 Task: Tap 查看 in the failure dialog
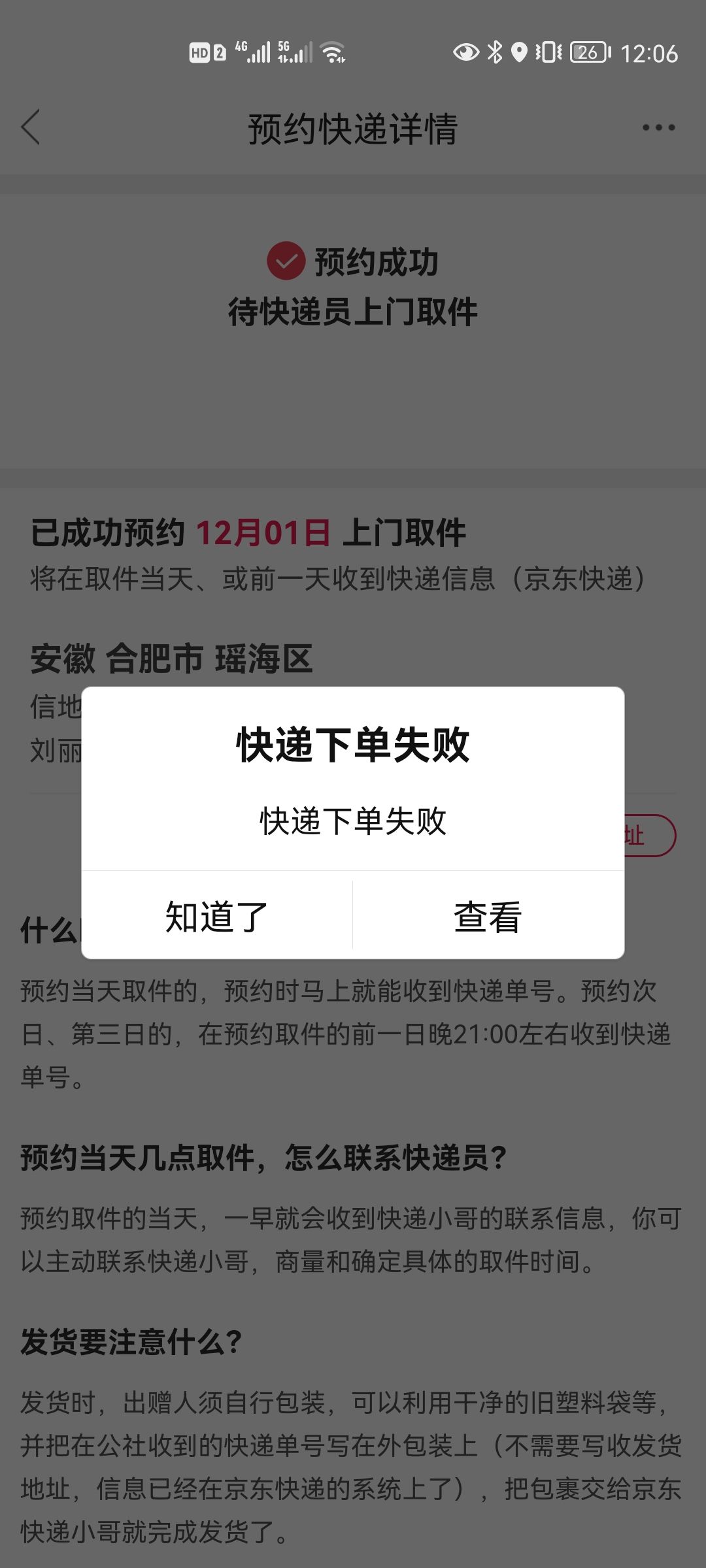(x=488, y=915)
